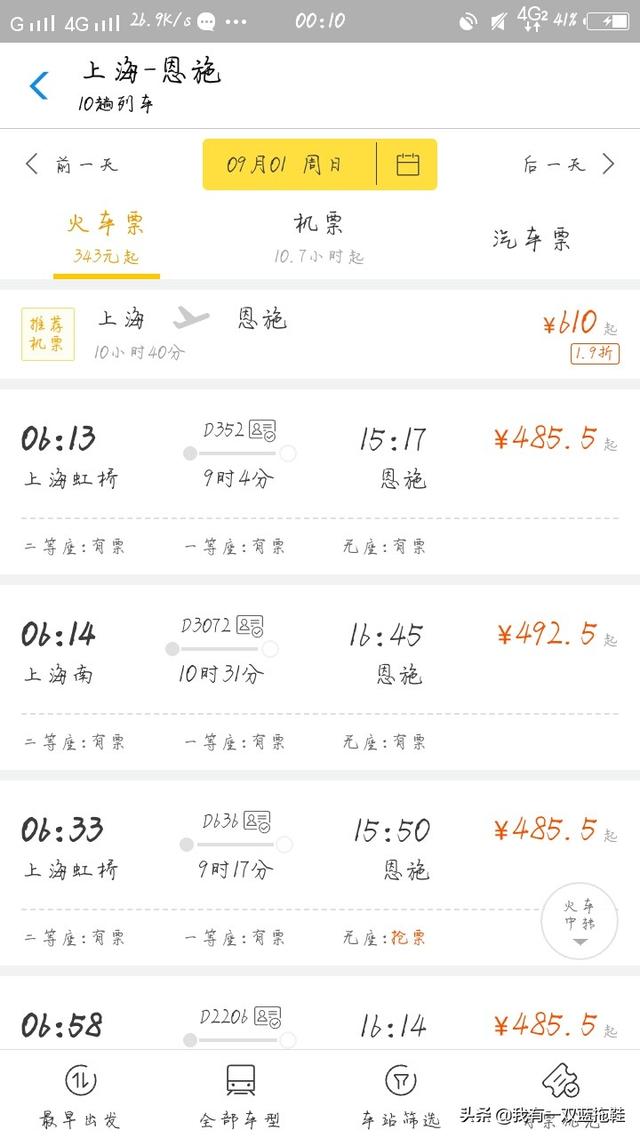Go back using the blue arrow
The height and width of the screenshot is (1138, 640).
point(39,86)
